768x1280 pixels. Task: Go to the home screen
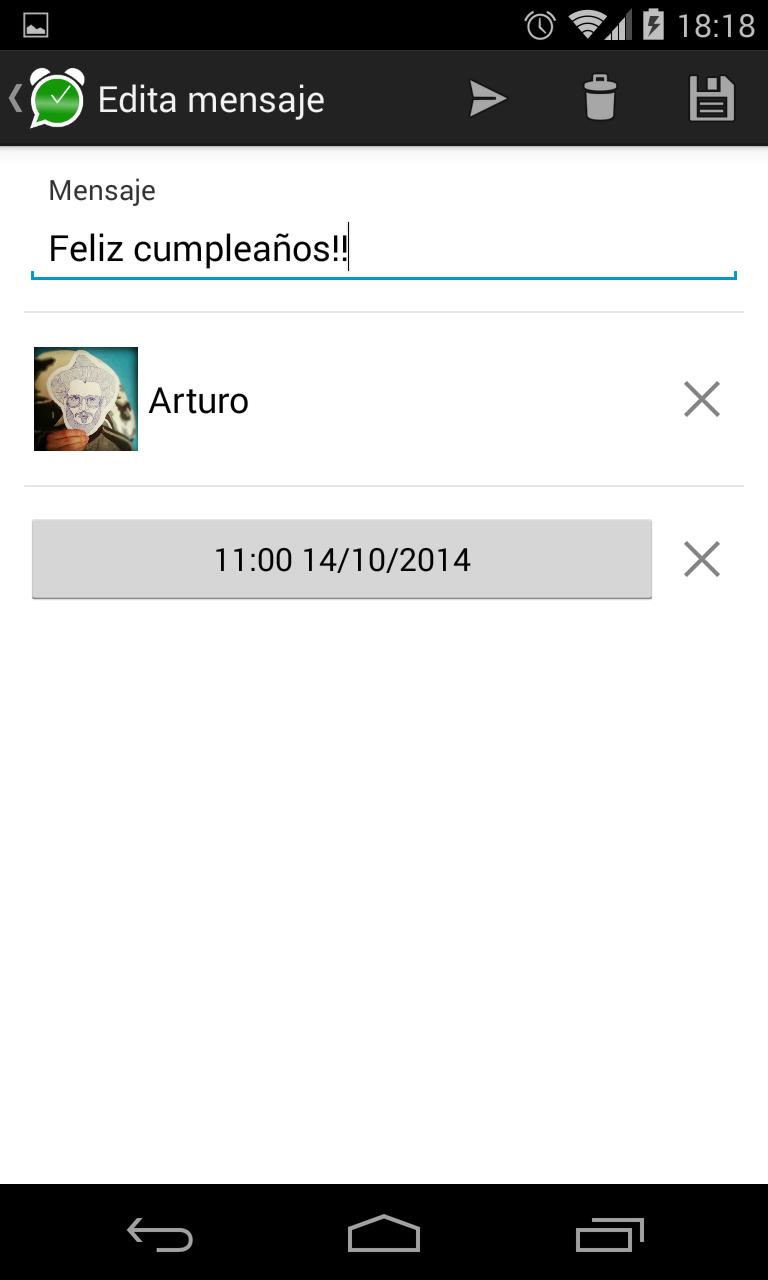384,1235
